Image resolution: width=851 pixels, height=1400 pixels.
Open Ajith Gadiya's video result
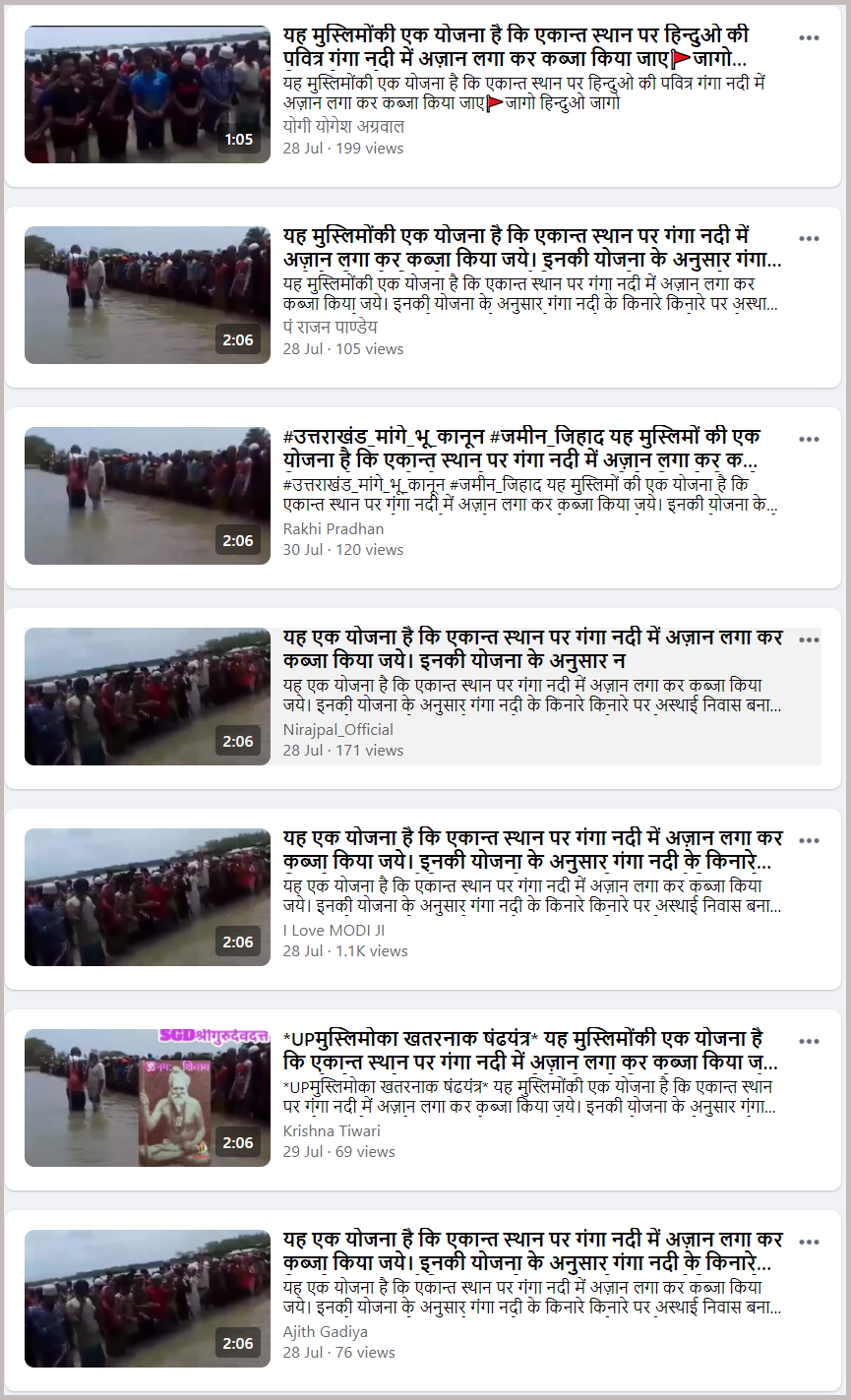pos(148,1299)
